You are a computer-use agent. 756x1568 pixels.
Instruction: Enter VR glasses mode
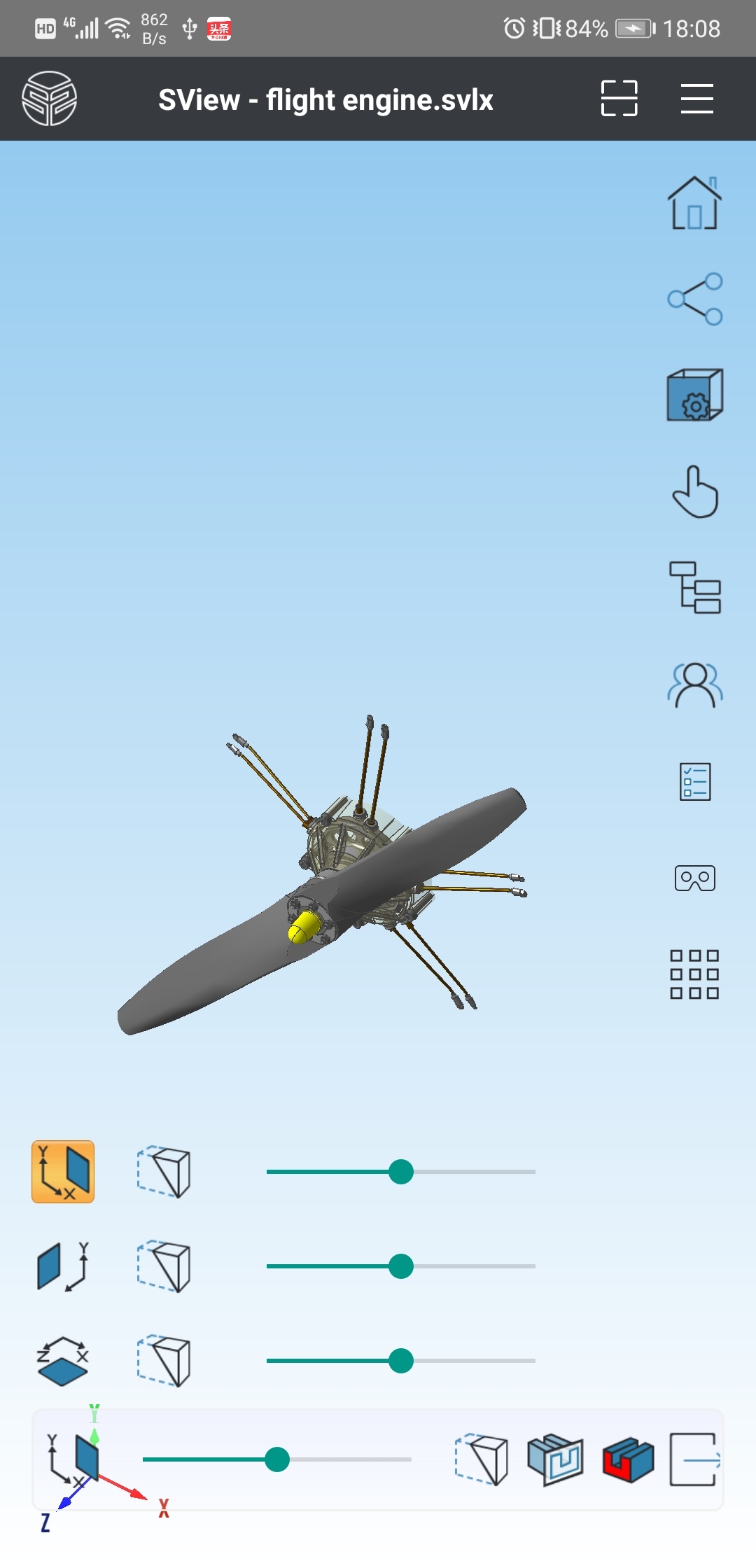click(694, 878)
